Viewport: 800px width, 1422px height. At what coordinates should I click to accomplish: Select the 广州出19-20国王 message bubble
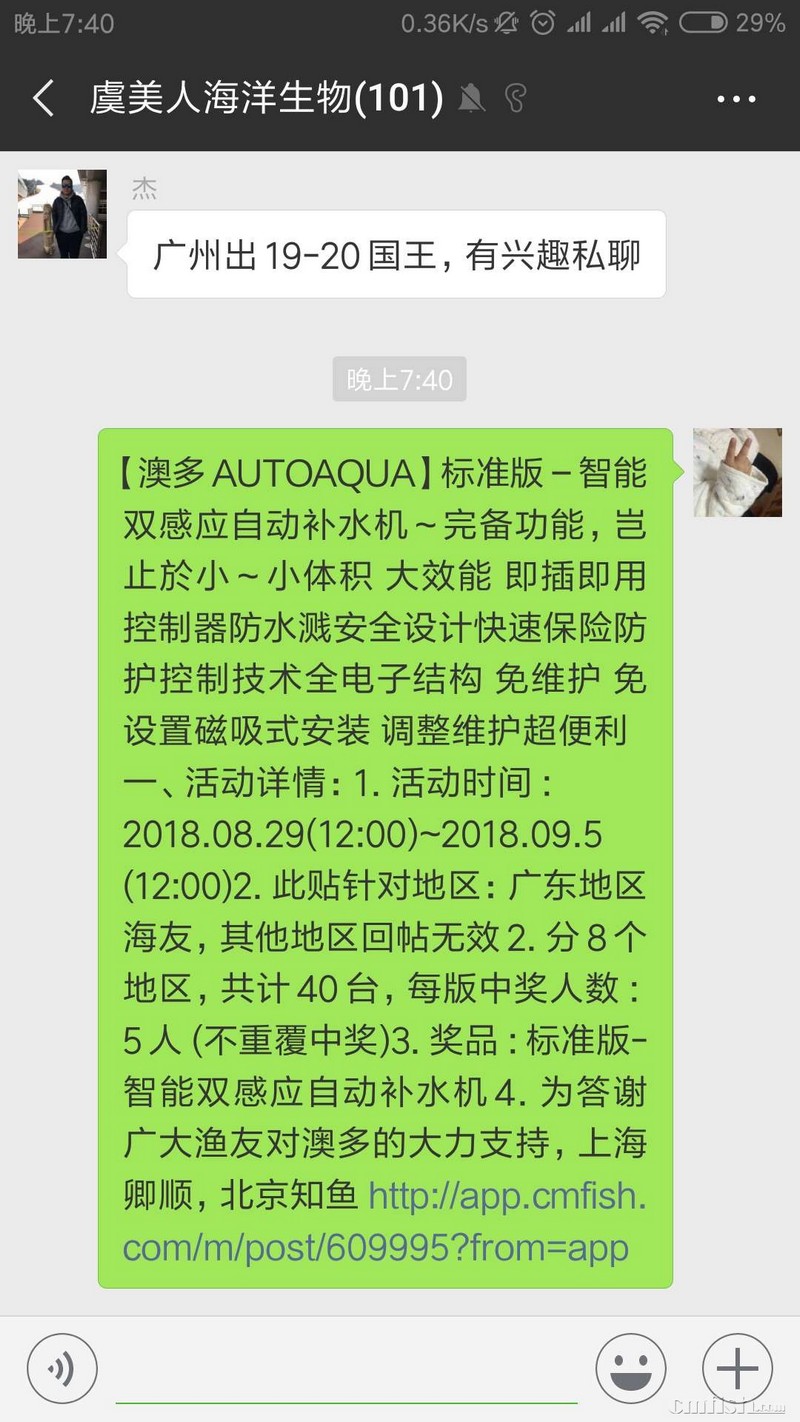pyautogui.click(x=400, y=253)
